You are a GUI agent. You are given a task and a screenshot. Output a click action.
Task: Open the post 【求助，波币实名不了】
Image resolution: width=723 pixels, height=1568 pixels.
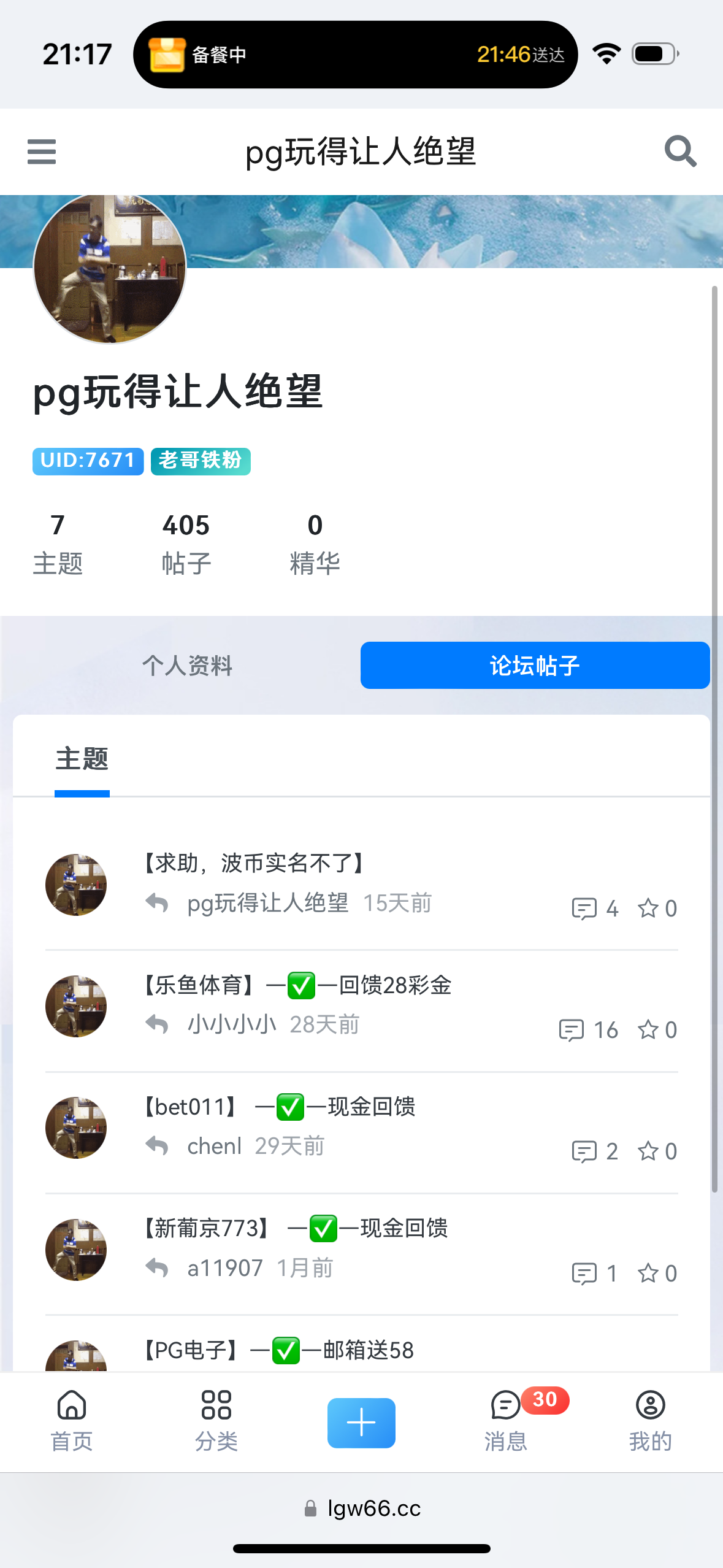(x=254, y=863)
